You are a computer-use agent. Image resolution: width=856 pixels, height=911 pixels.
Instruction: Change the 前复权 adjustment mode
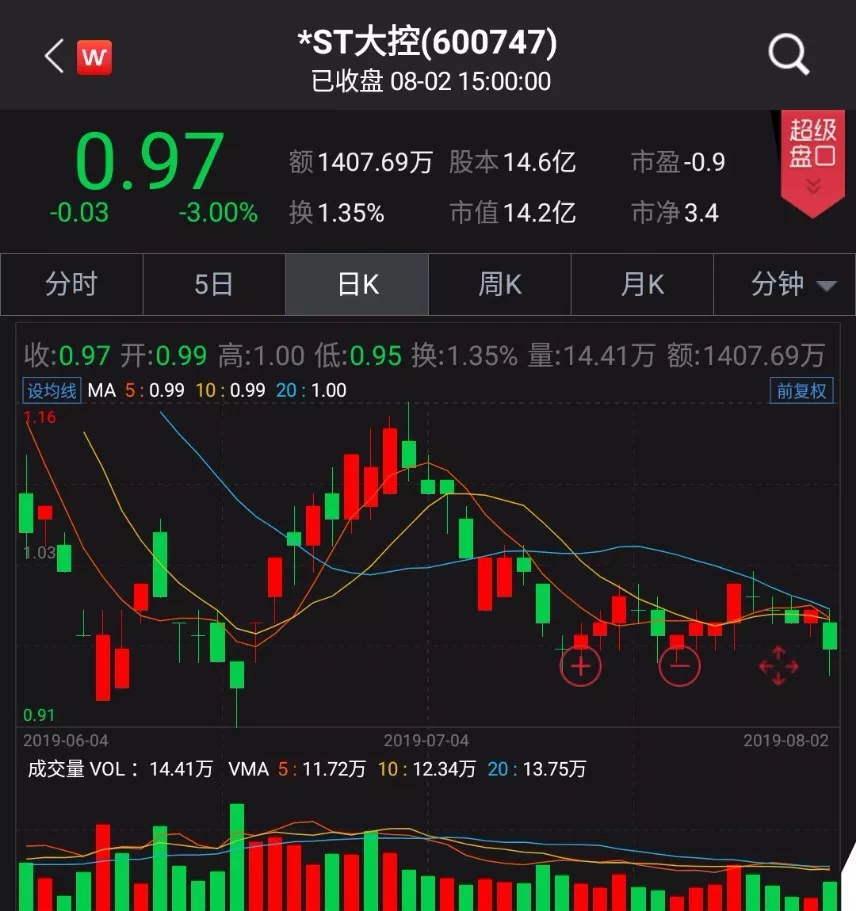click(x=802, y=390)
